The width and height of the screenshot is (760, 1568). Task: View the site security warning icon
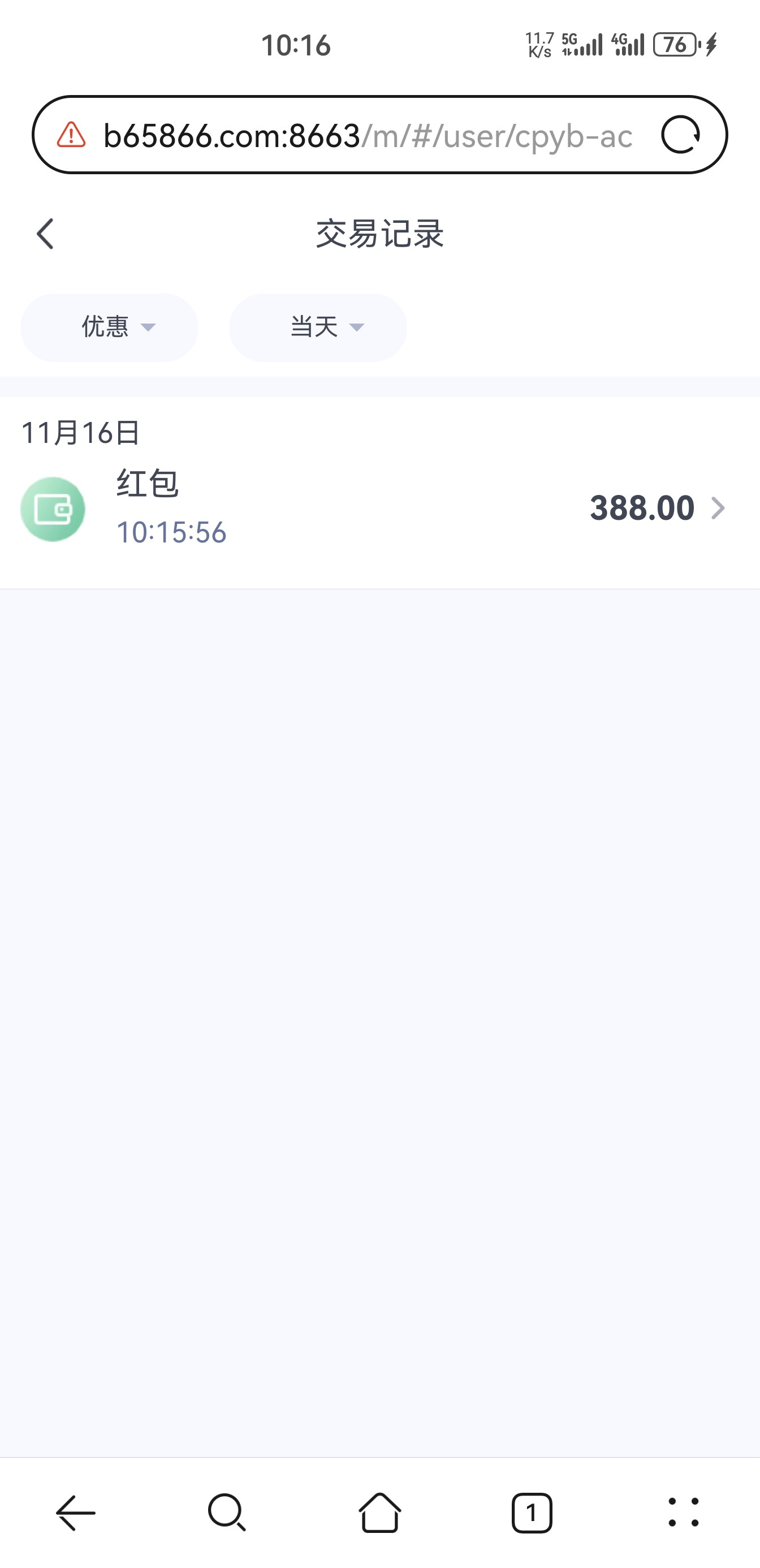[71, 135]
